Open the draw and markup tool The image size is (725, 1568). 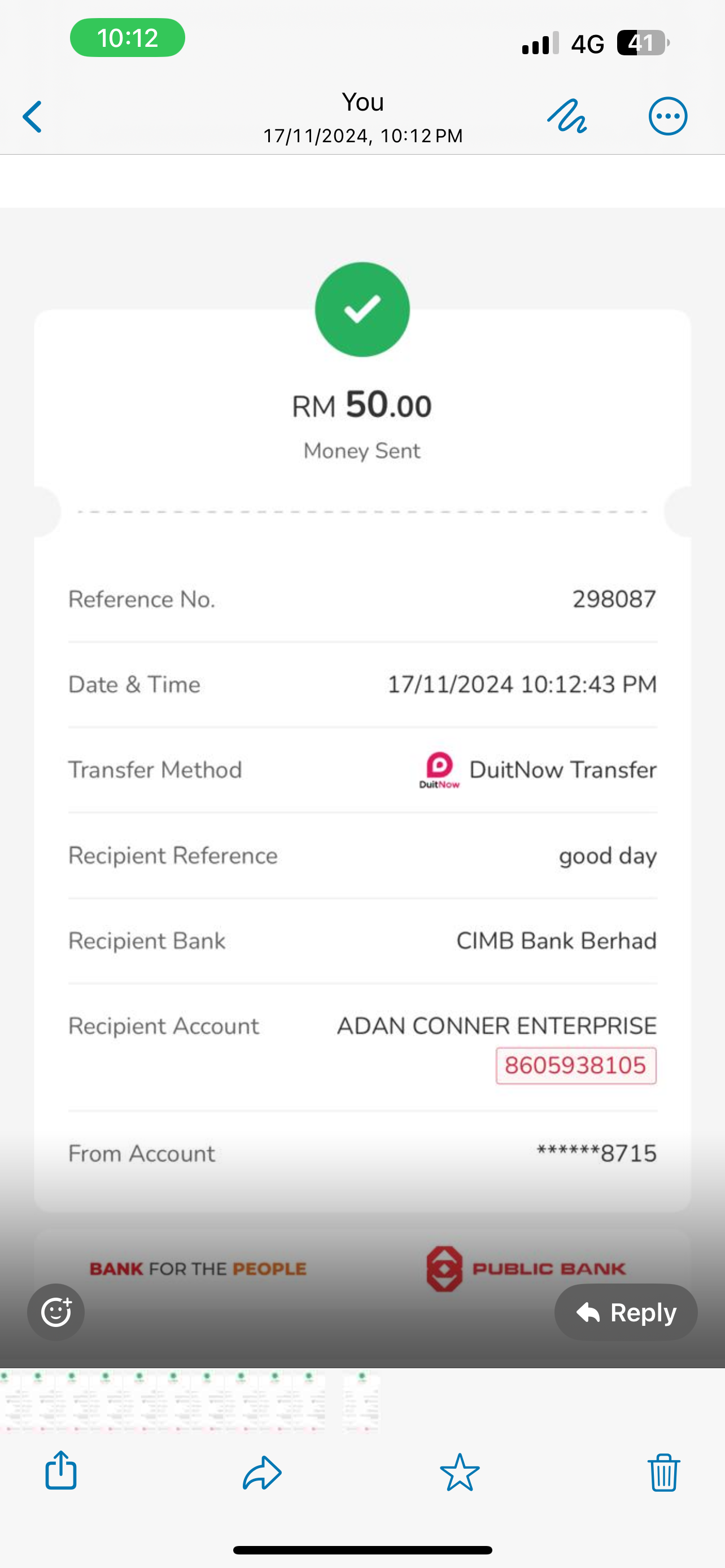click(x=567, y=116)
